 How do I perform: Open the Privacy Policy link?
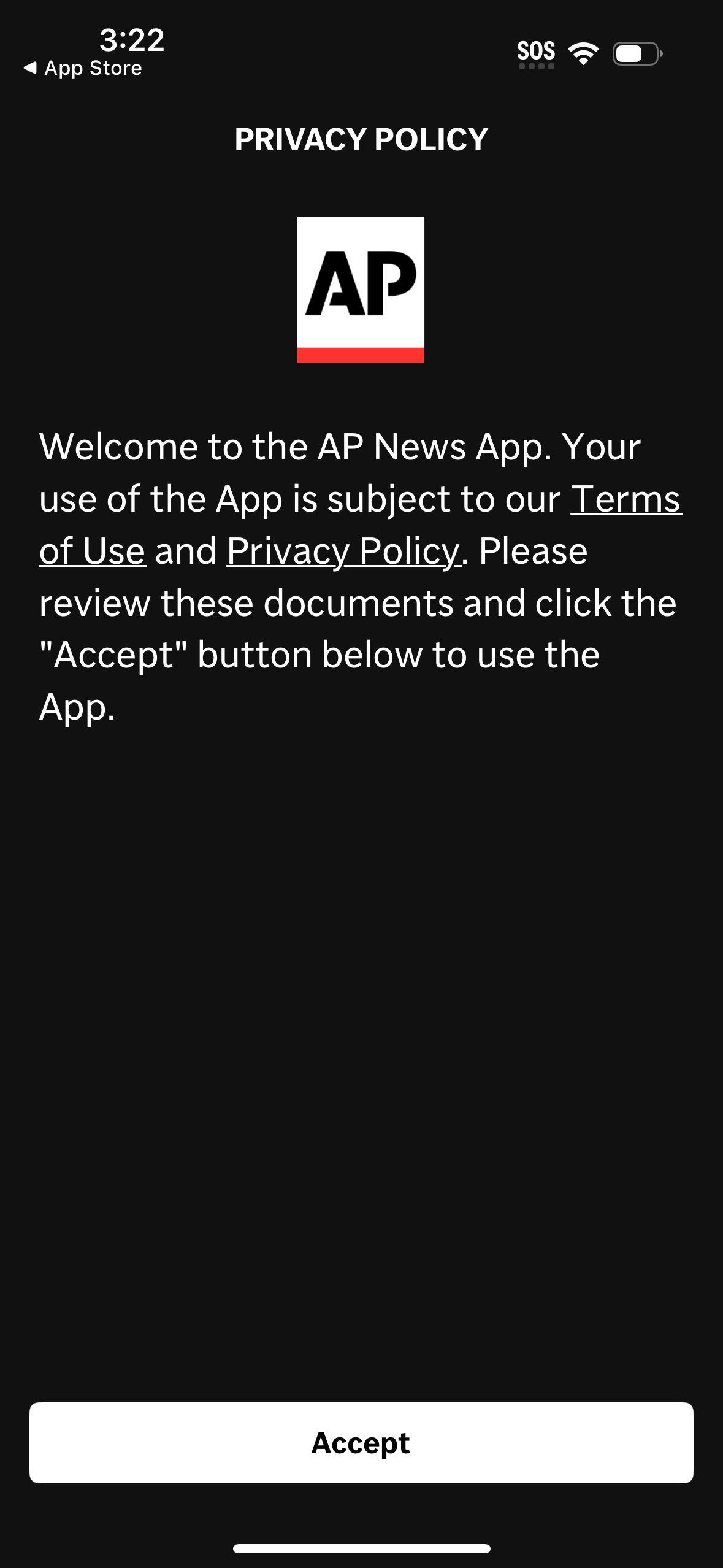[343, 550]
